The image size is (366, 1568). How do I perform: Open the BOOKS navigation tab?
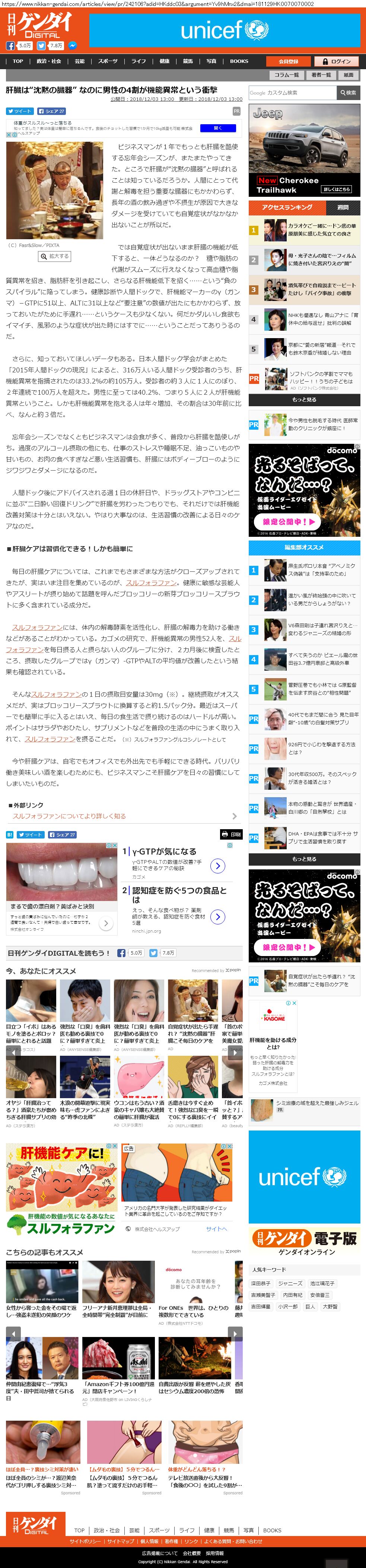point(239,61)
